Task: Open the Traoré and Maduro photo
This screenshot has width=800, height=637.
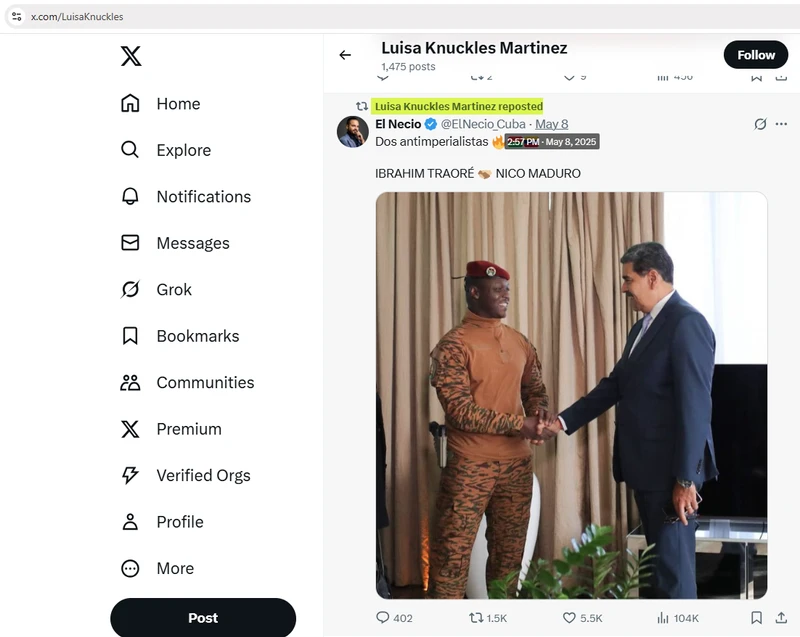Action: click(x=571, y=395)
